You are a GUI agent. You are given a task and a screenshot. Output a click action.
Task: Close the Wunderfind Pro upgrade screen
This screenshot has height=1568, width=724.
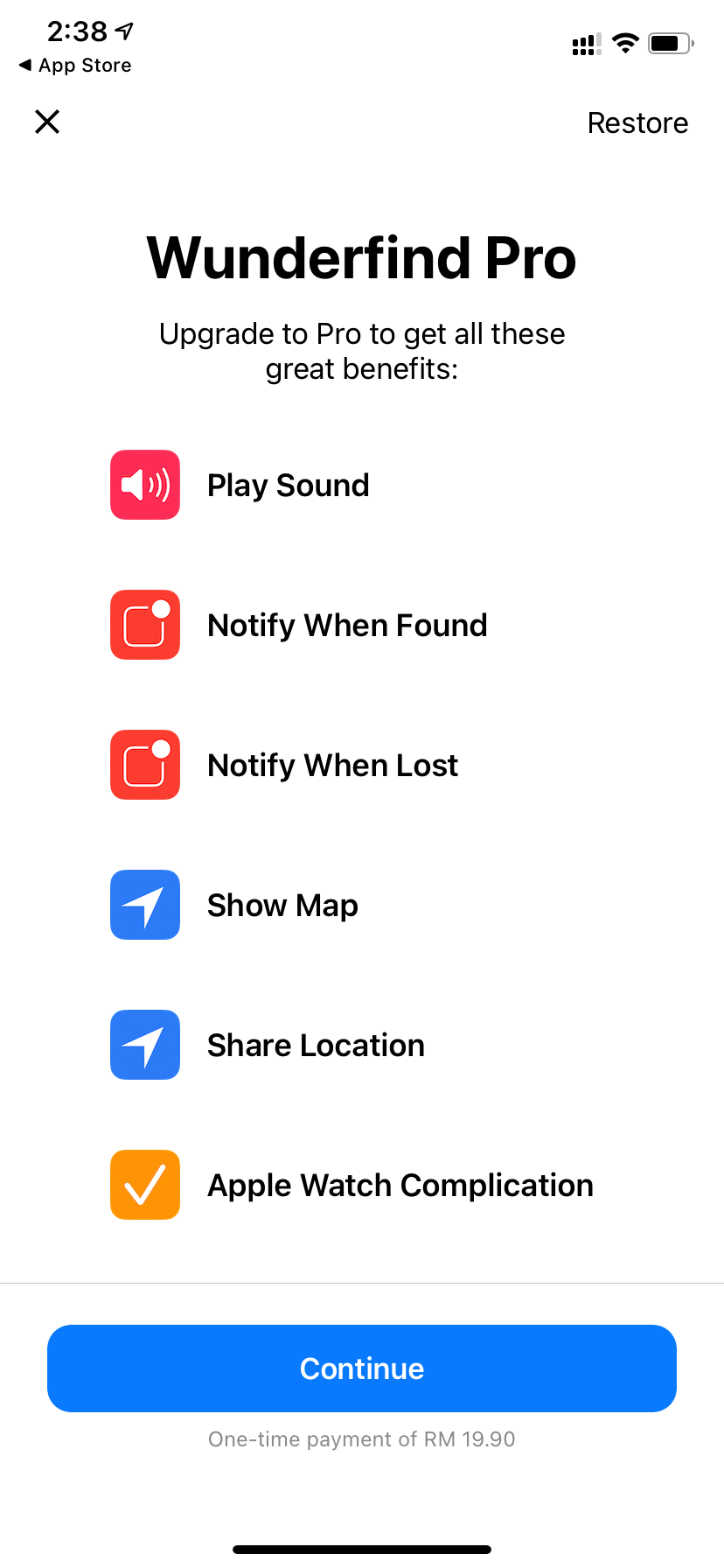click(x=47, y=122)
